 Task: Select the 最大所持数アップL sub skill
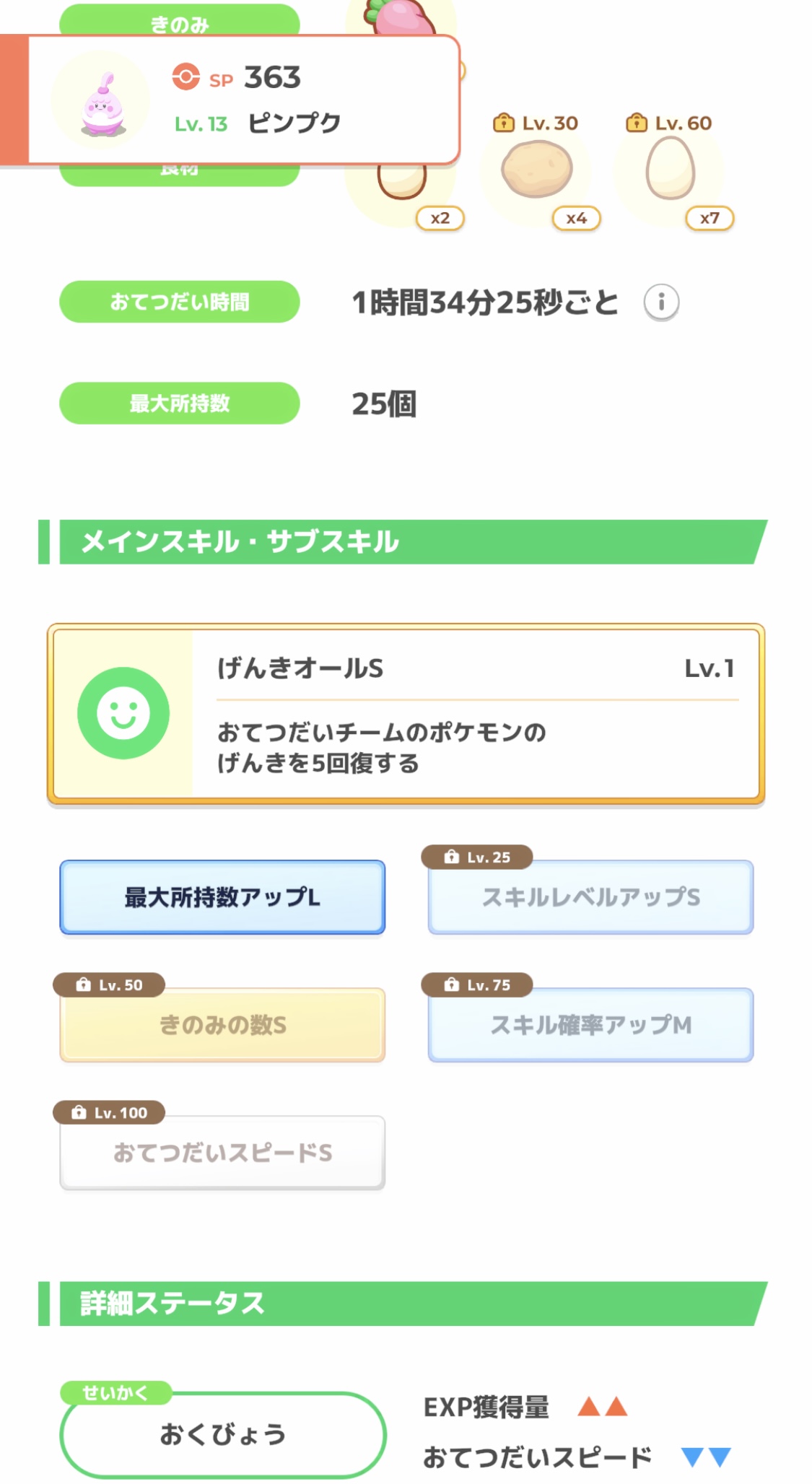222,897
